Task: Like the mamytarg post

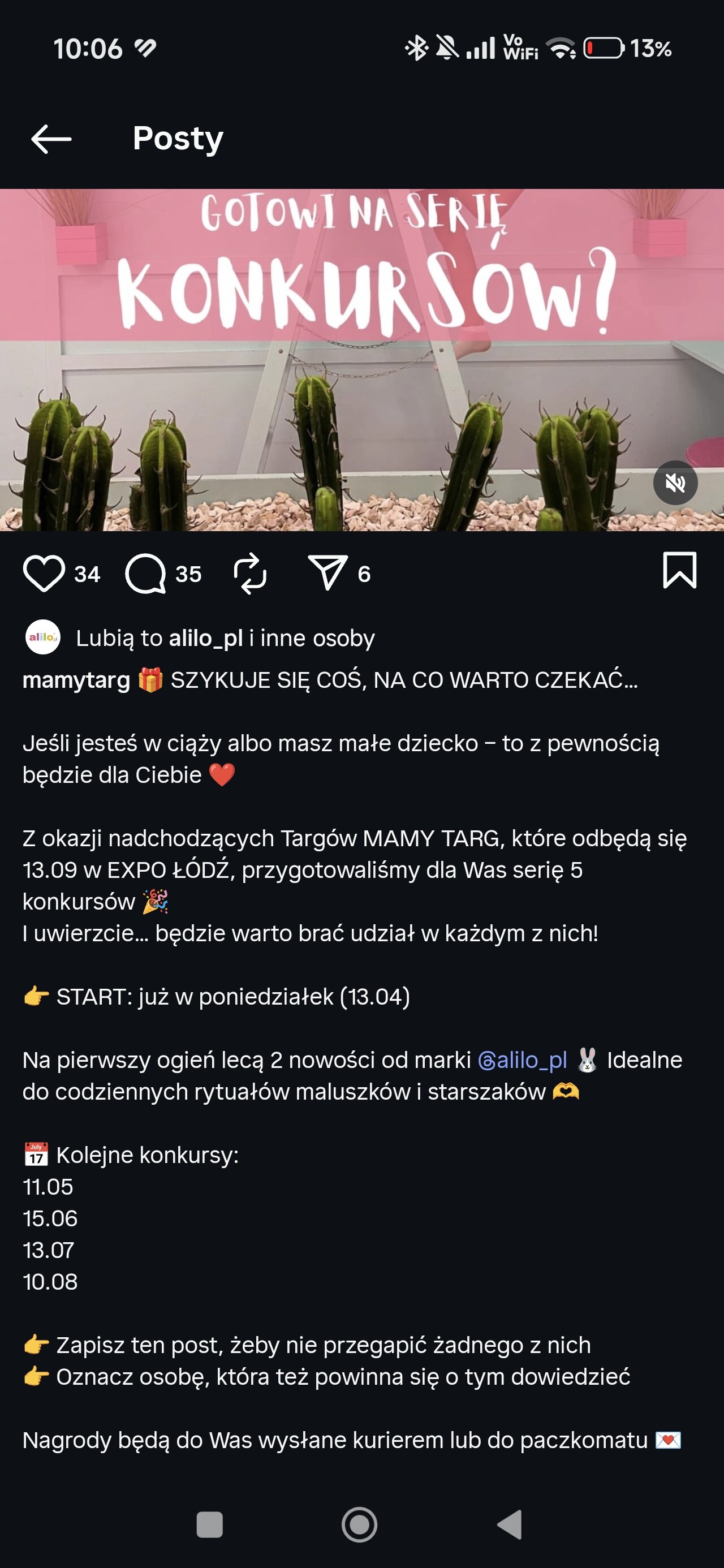Action: 44,574
